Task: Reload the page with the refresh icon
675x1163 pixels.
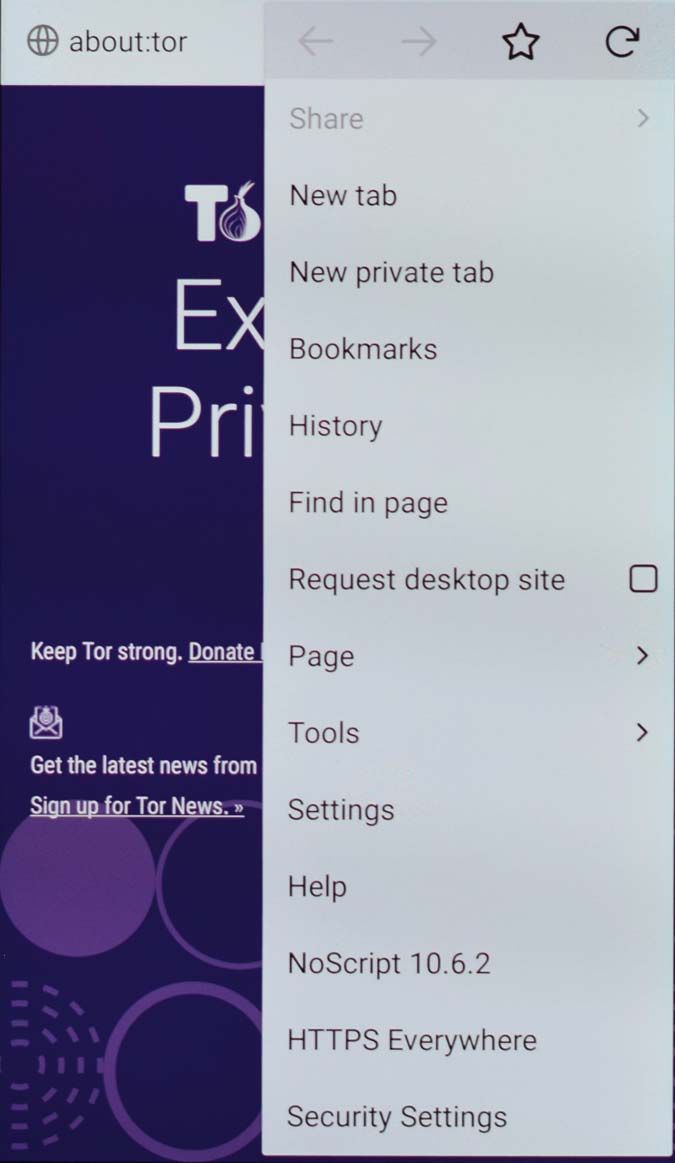Action: 622,42
